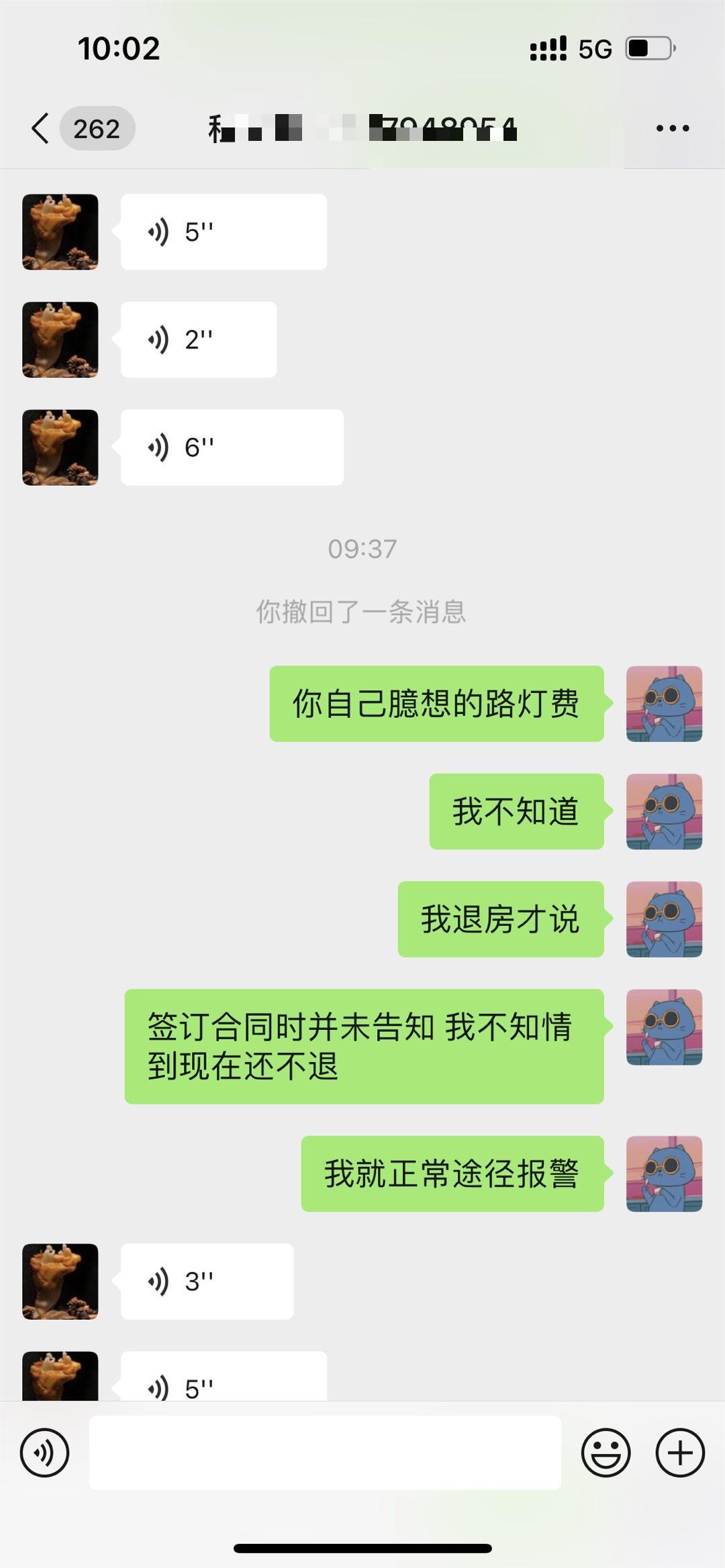Screen dimensions: 725x1568
Task: Open the emoji picker
Action: pos(606,1453)
